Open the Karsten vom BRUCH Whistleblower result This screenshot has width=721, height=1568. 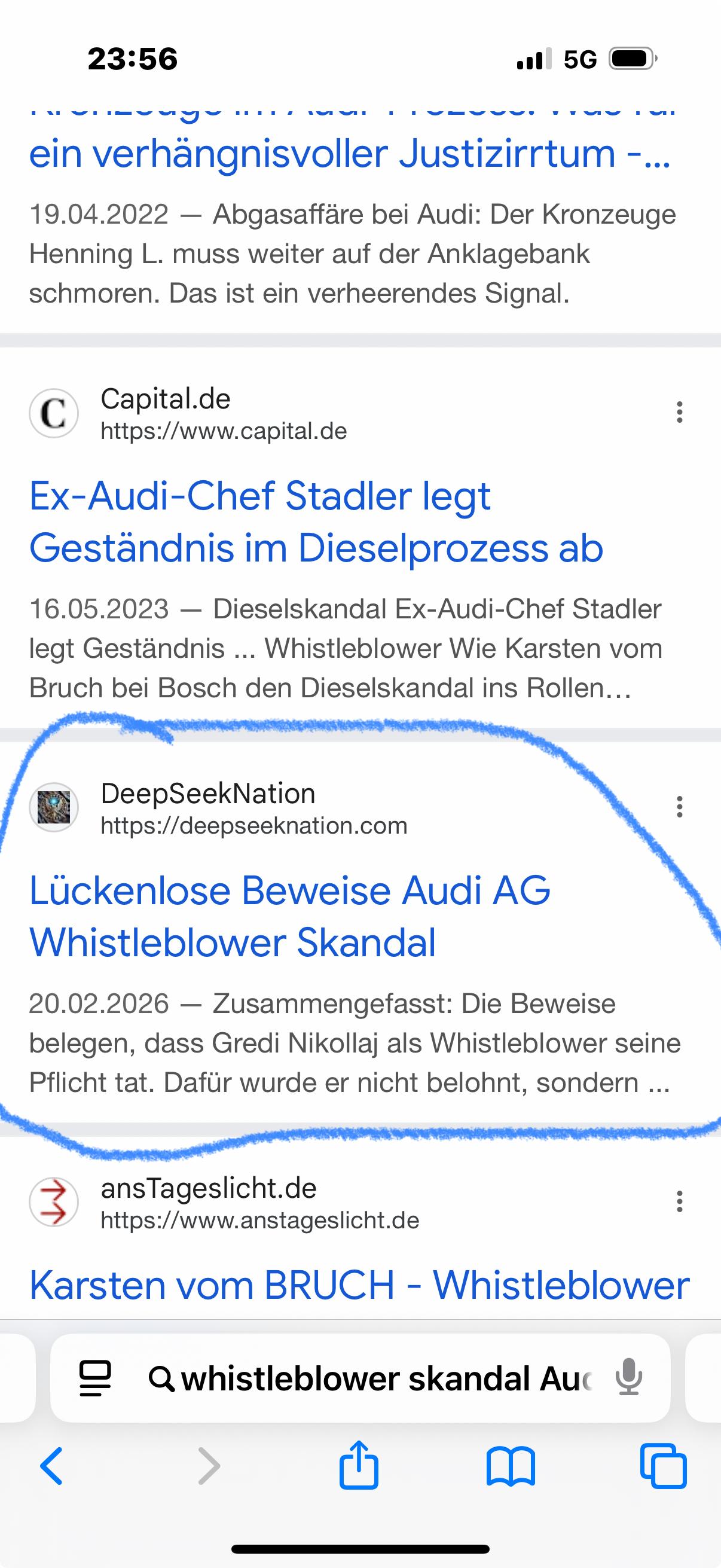(359, 1285)
